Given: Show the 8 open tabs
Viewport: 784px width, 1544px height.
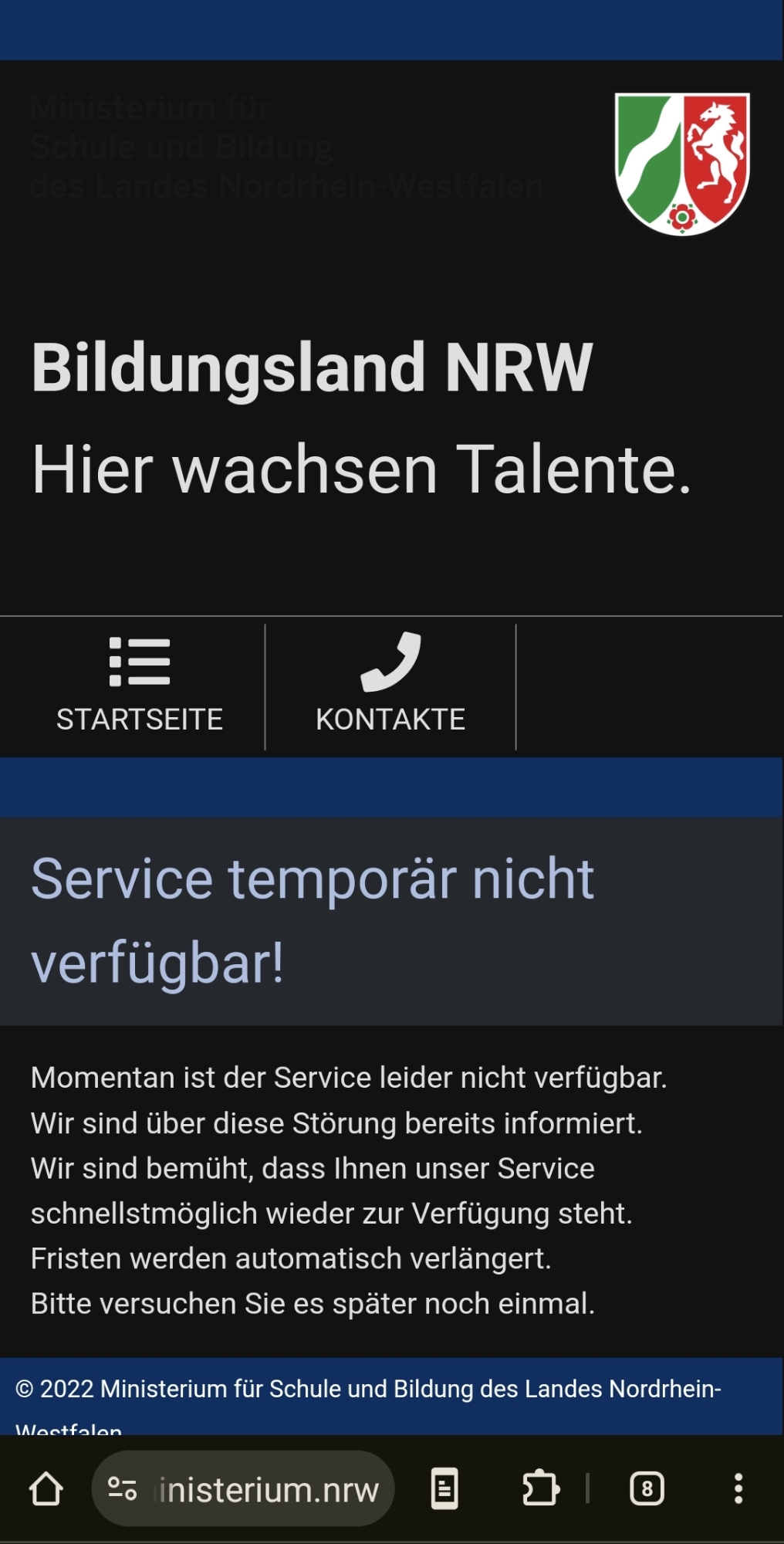Looking at the screenshot, I should (647, 1488).
